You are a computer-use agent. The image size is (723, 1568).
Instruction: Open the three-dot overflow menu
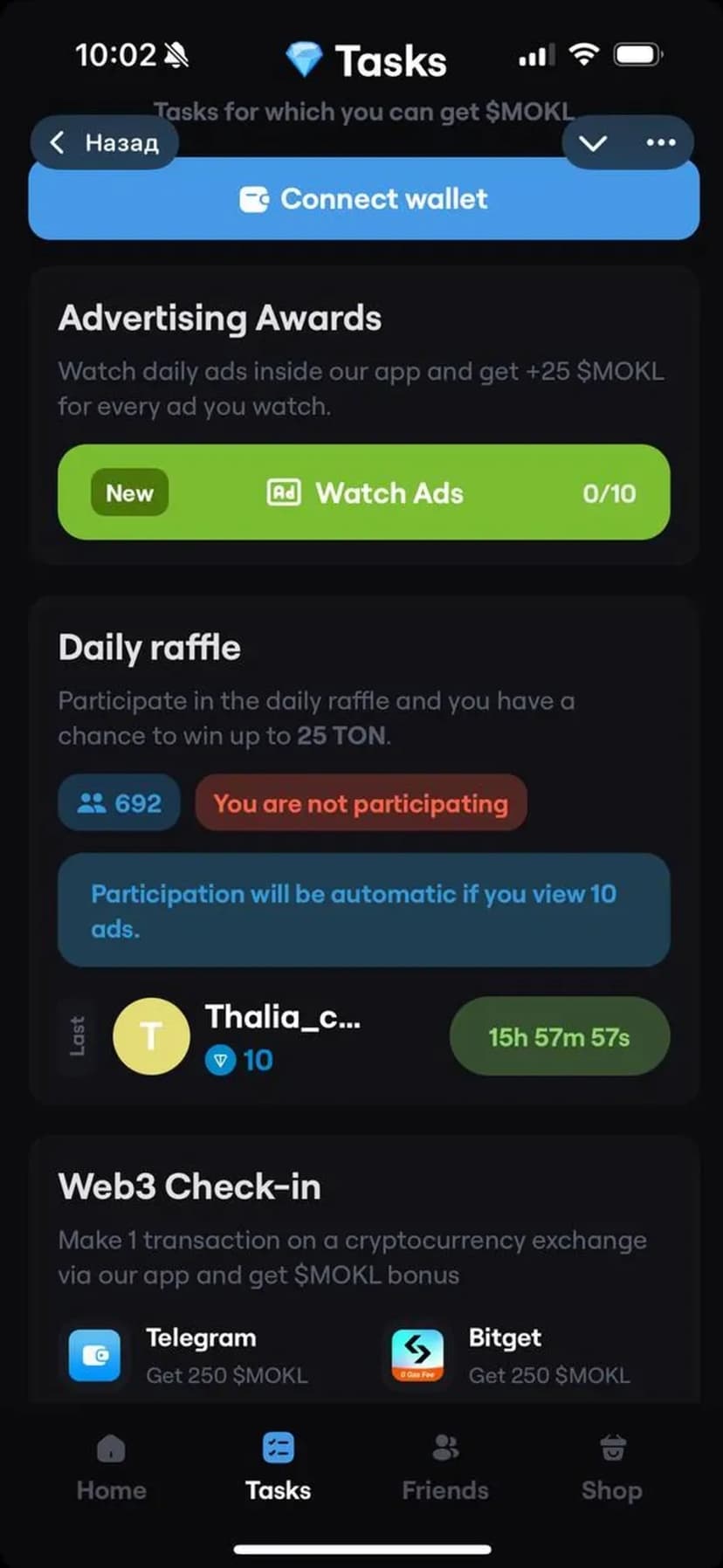tap(660, 142)
